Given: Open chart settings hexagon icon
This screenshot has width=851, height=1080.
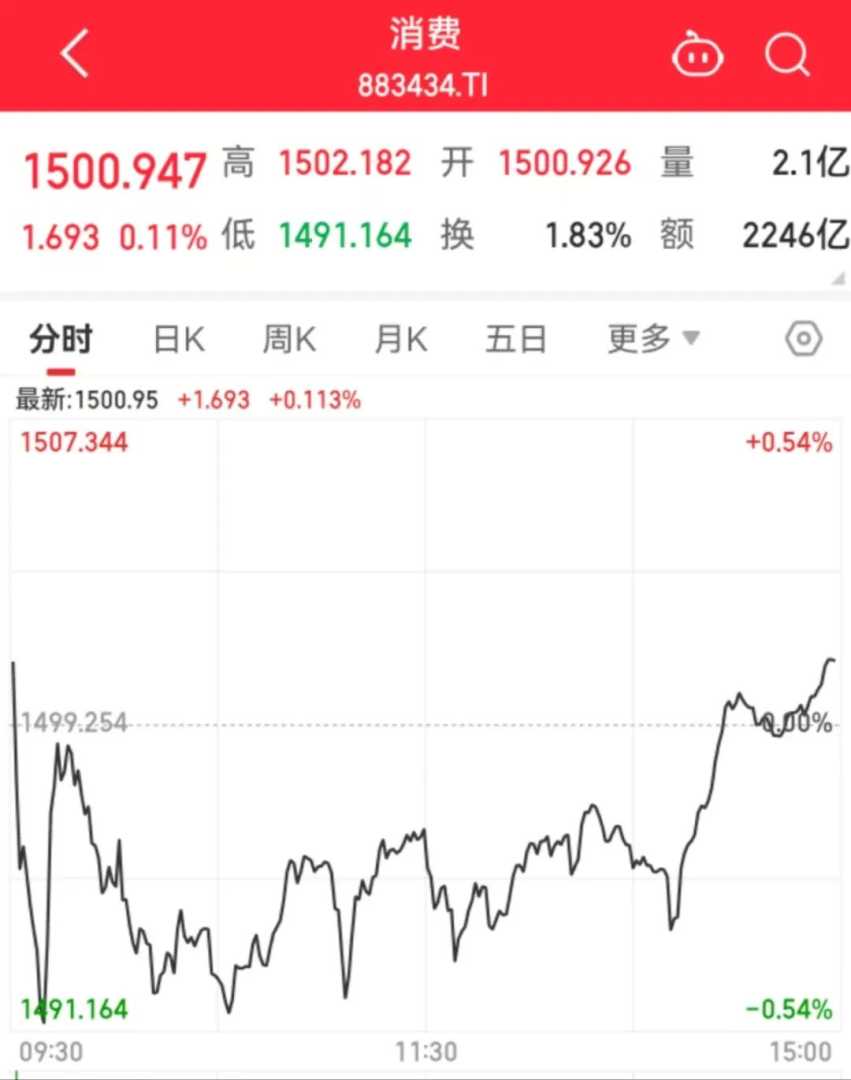Looking at the screenshot, I should point(803,340).
